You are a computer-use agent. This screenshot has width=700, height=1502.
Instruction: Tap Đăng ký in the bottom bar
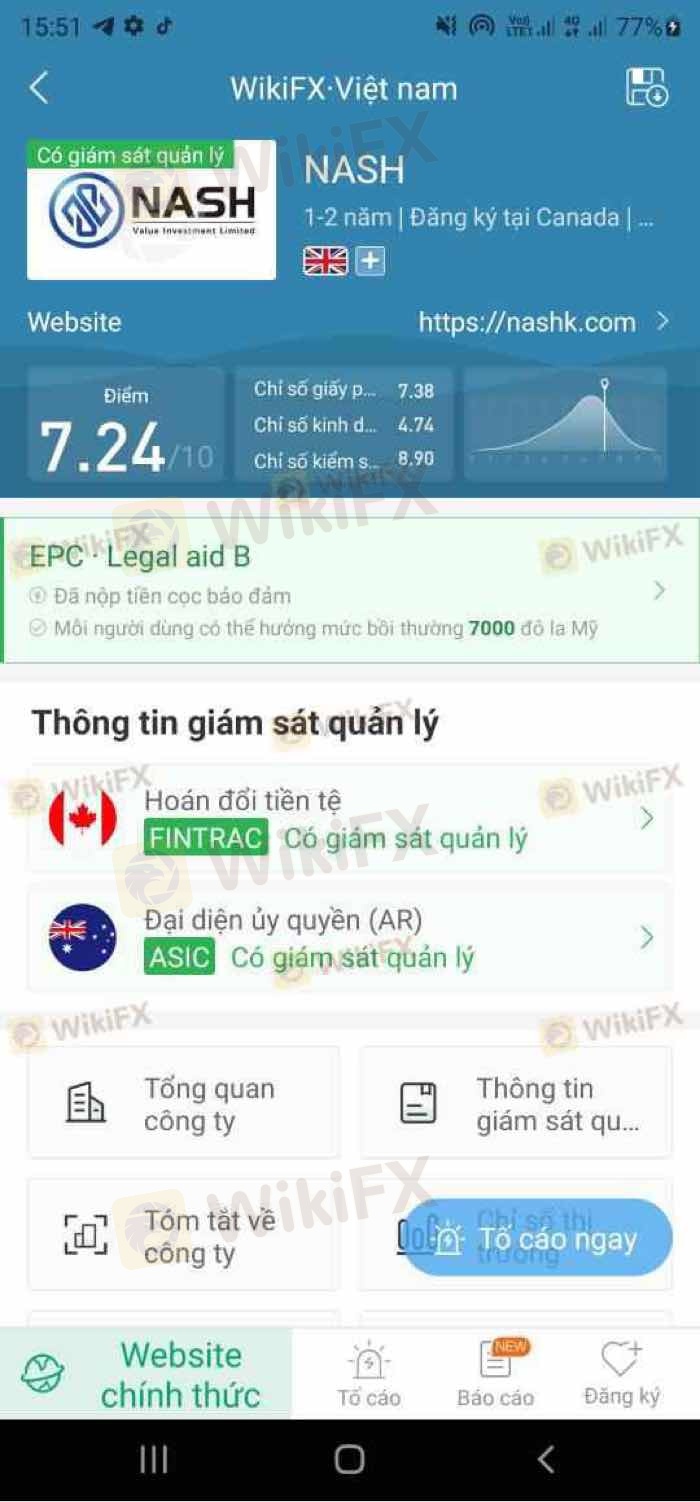(x=621, y=1374)
